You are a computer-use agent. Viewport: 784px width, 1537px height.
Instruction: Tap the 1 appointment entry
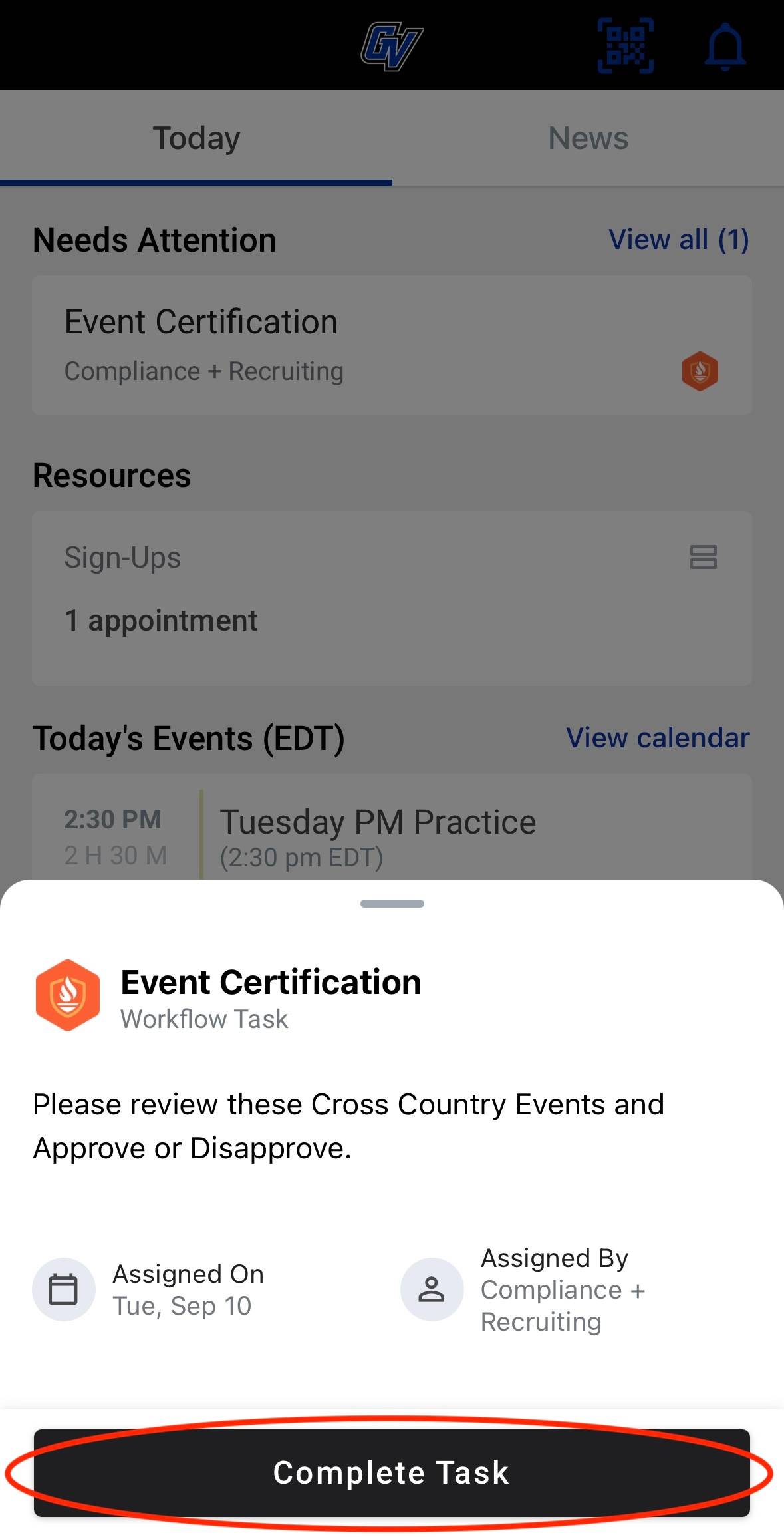point(161,619)
